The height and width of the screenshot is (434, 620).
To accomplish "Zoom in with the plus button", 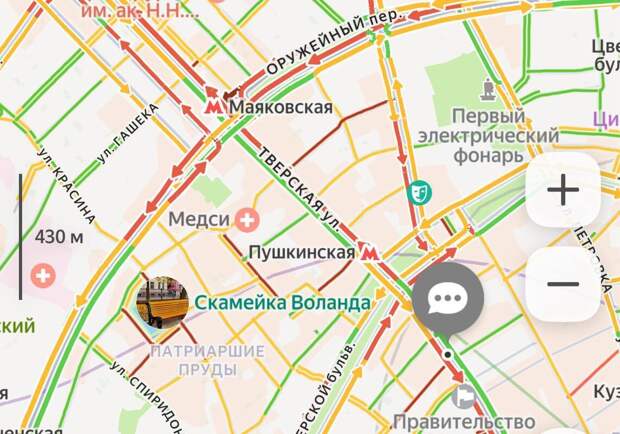I will point(563,189).
